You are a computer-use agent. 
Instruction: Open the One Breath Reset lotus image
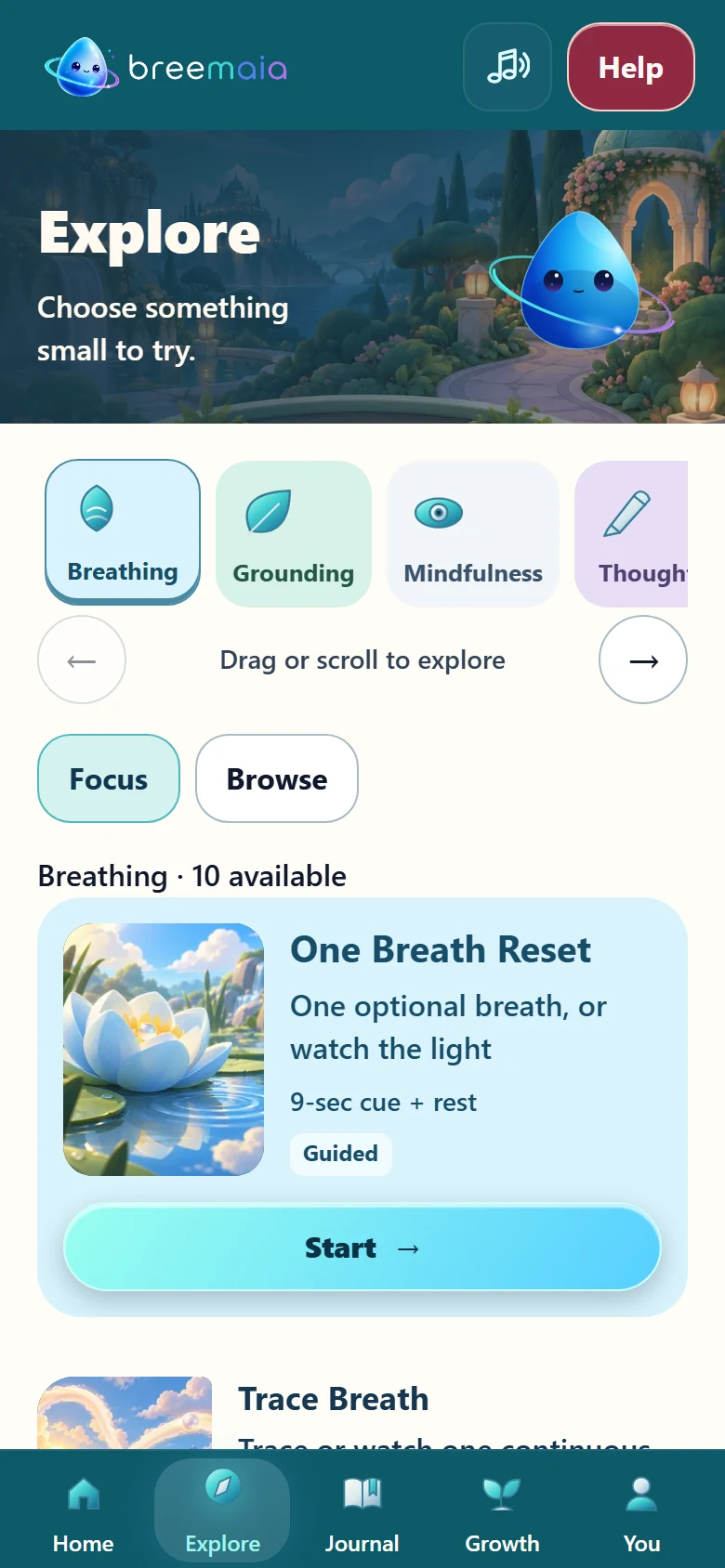pos(164,1050)
